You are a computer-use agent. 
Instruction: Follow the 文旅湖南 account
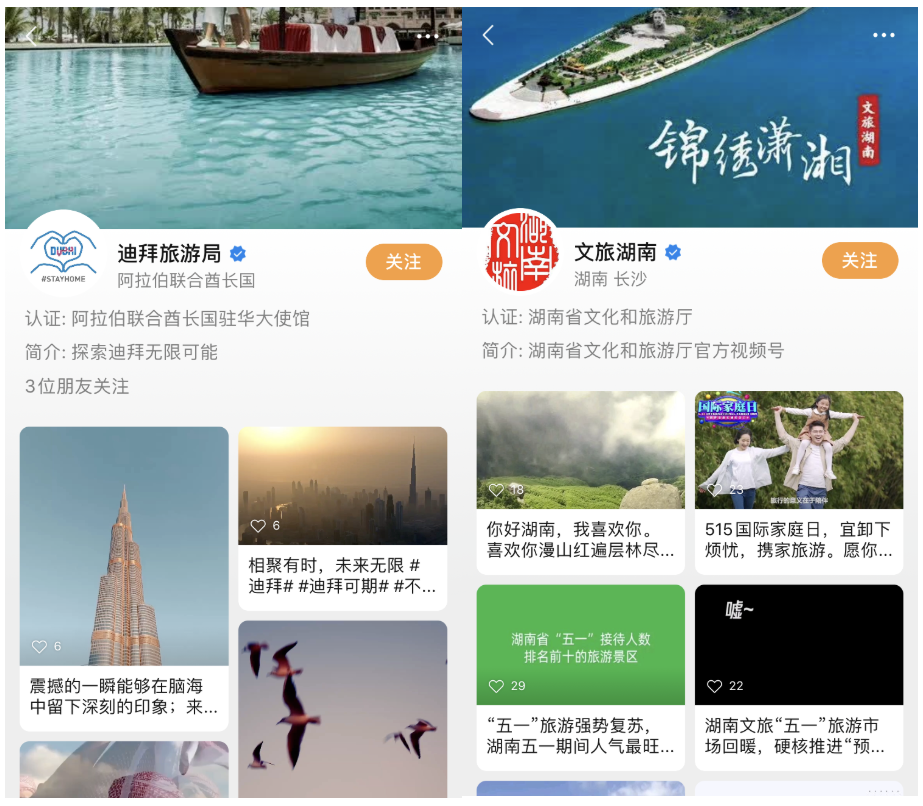pyautogui.click(x=859, y=261)
